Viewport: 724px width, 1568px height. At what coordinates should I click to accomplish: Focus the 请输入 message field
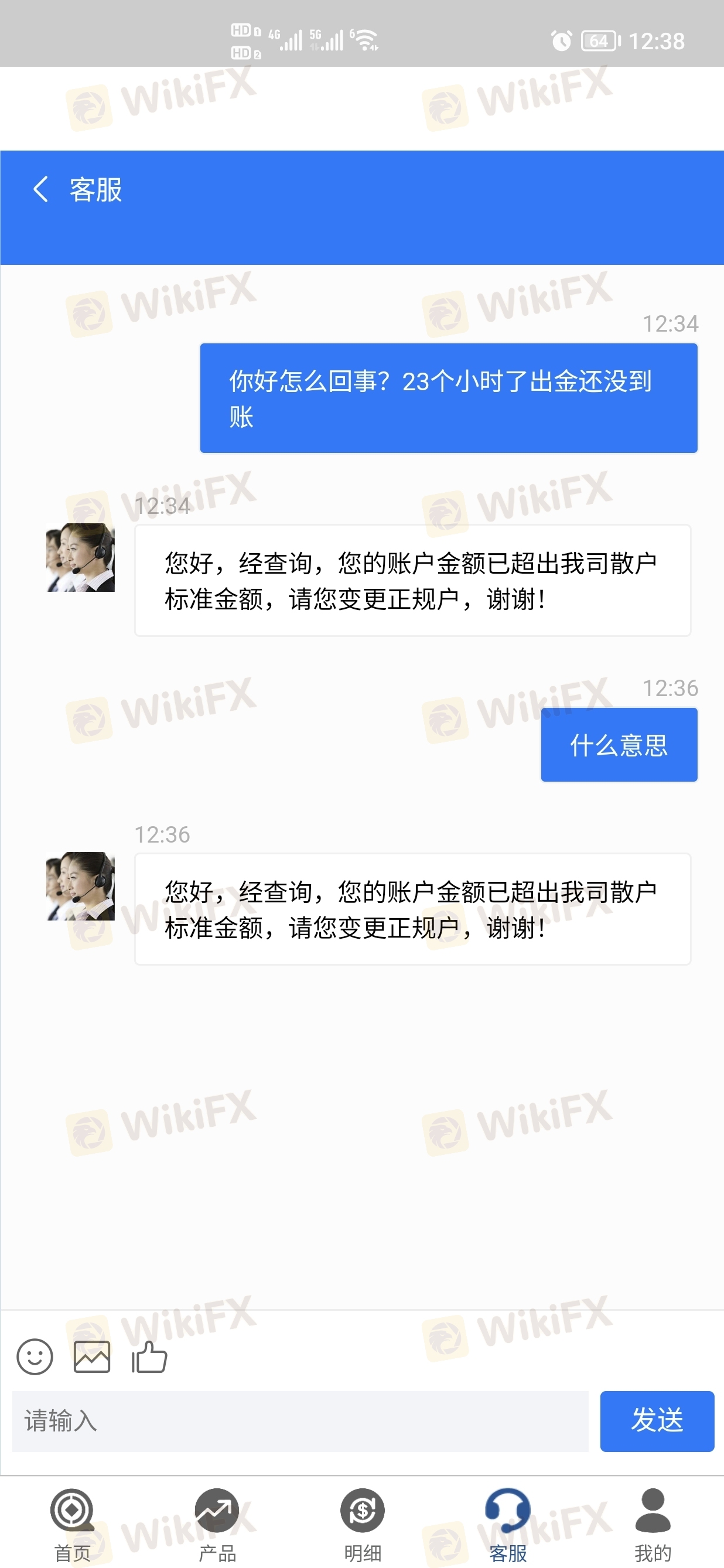click(x=300, y=1422)
